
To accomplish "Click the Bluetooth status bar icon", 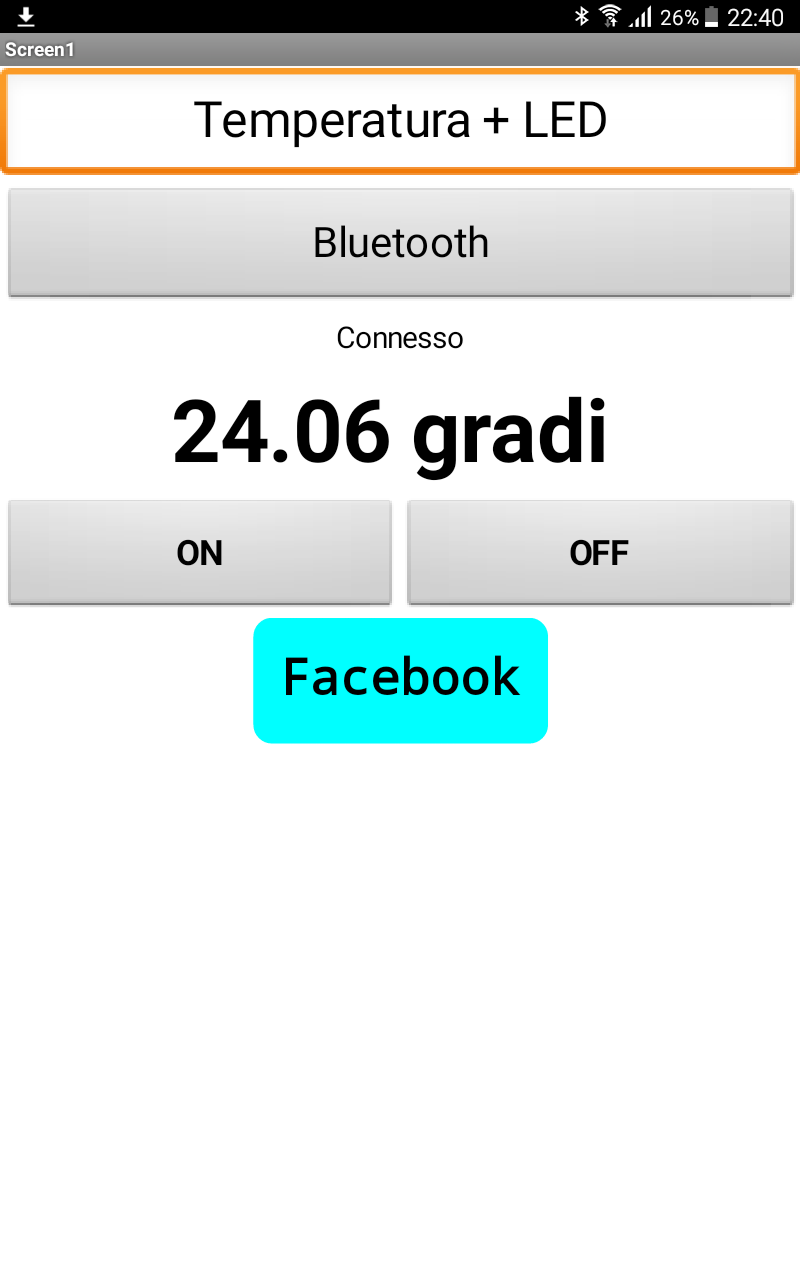I will point(584,16).
